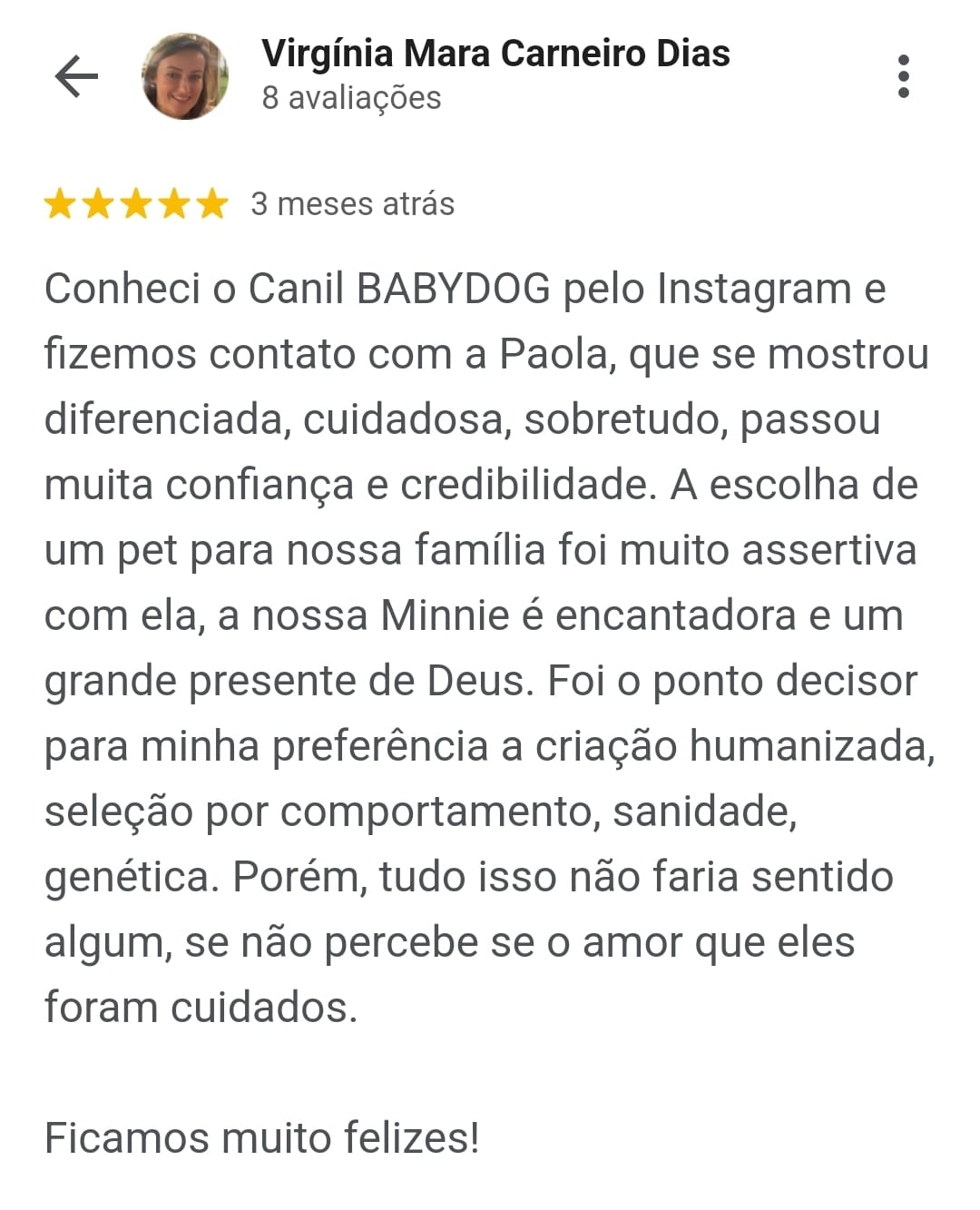Open Virgínia Mara Carneiro Dias's profile photo
The width and height of the screenshot is (980, 1210).
[185, 76]
